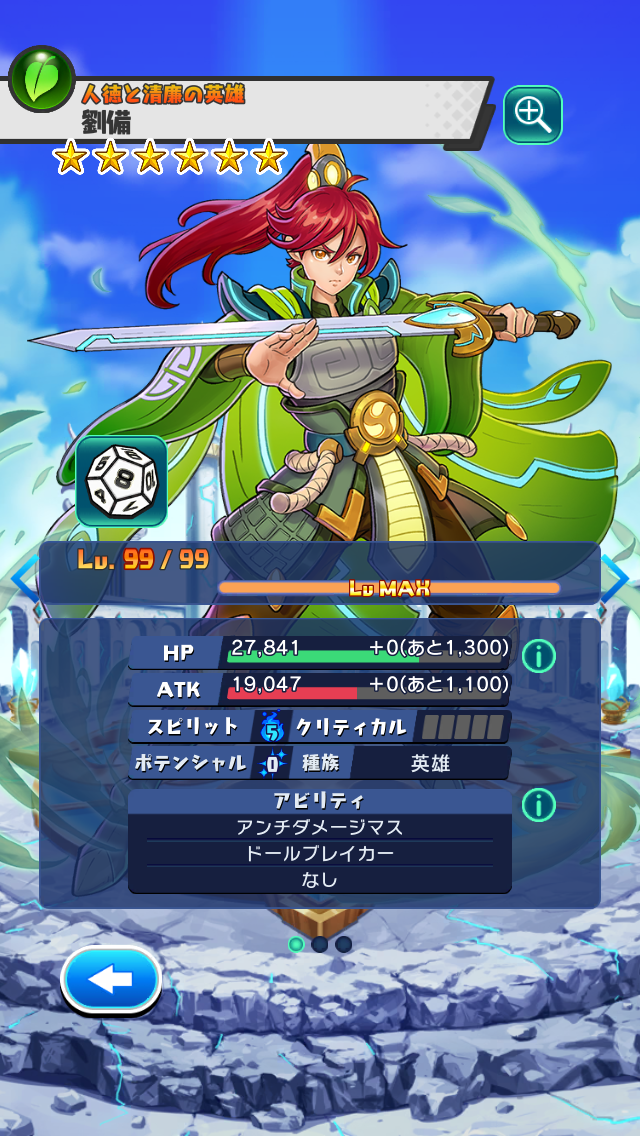The height and width of the screenshot is (1136, 640).
Task: Select the second page indicator dot
Action: pyautogui.click(x=319, y=944)
